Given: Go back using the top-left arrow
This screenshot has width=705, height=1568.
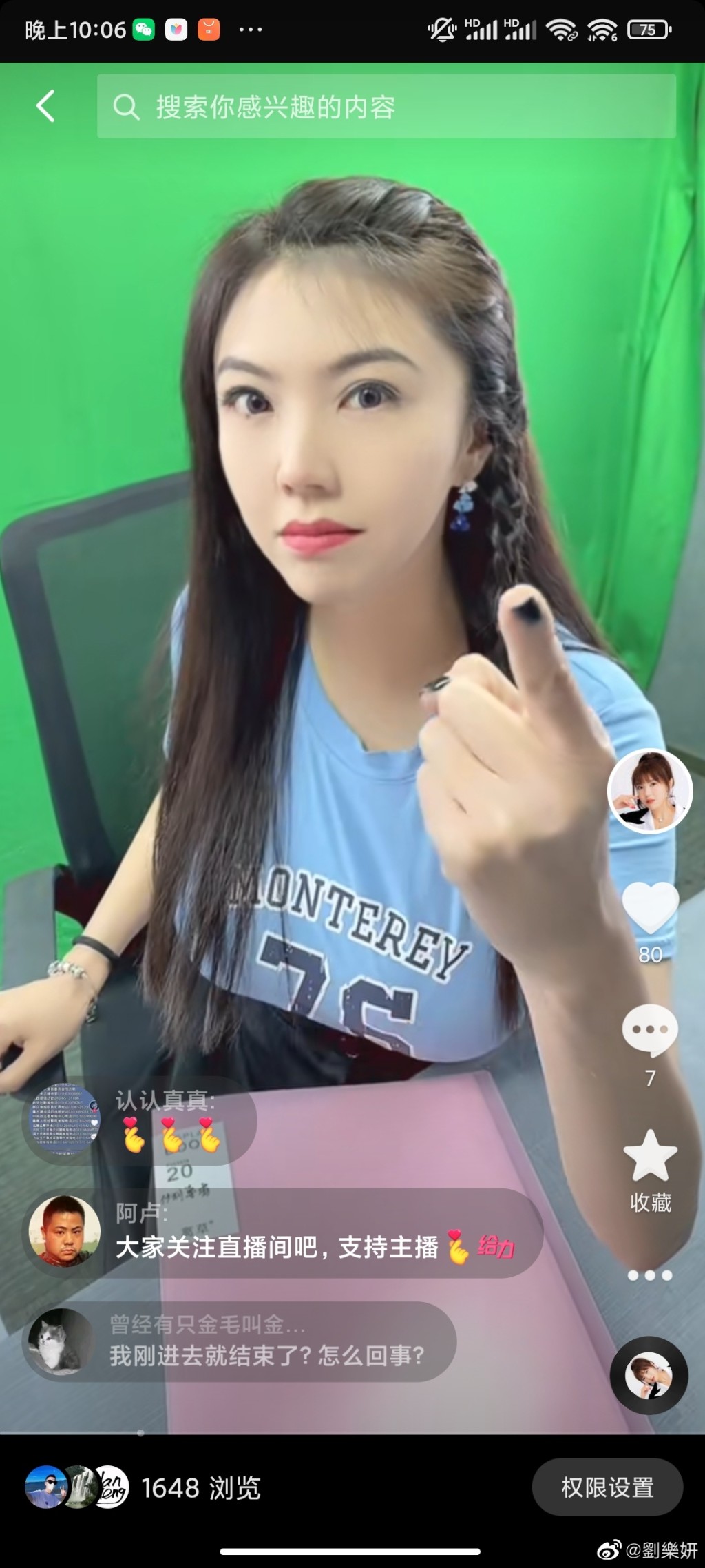Looking at the screenshot, I should pos(45,107).
